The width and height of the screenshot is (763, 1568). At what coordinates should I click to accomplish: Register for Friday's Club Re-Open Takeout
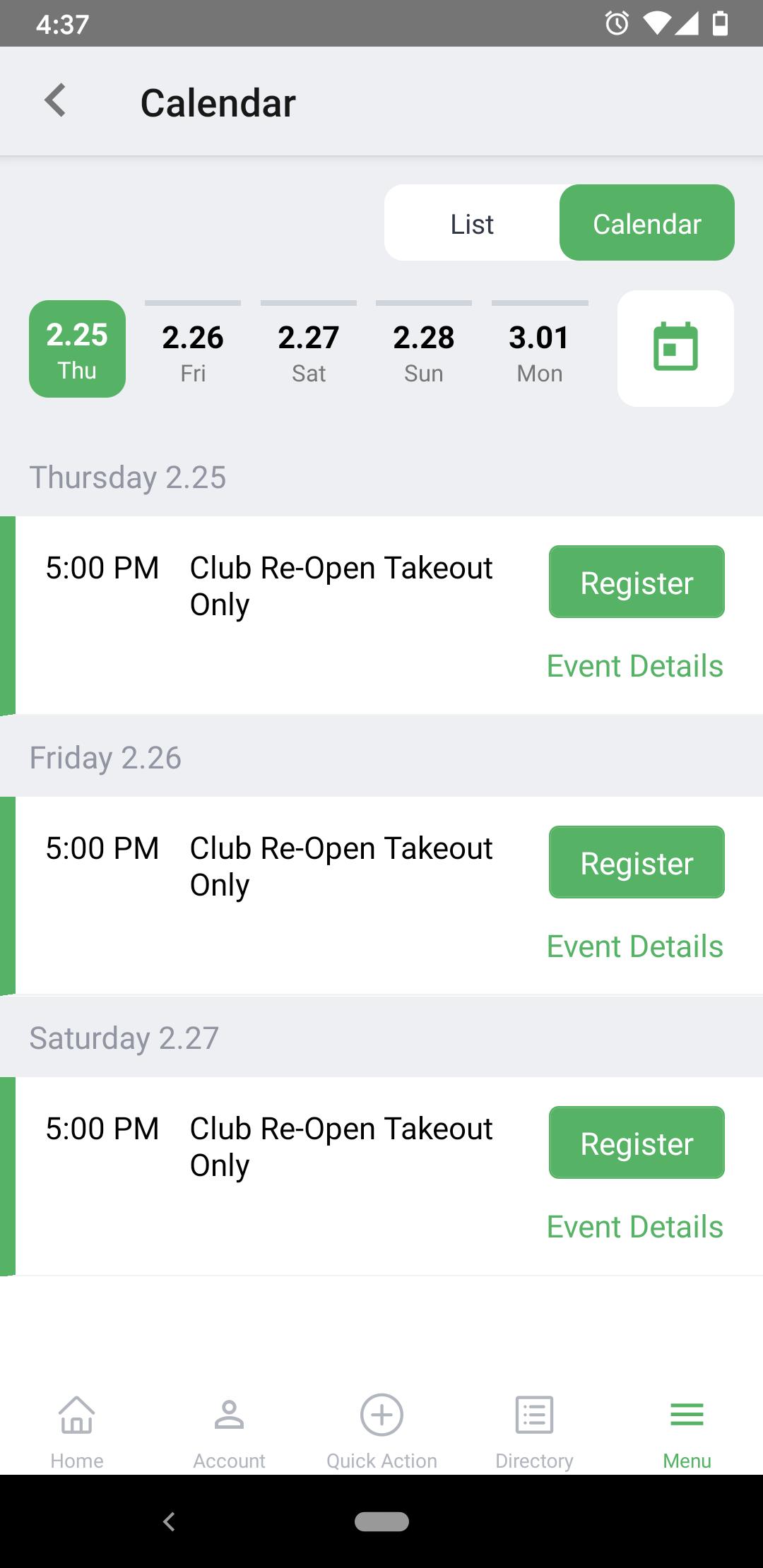pyautogui.click(x=637, y=862)
